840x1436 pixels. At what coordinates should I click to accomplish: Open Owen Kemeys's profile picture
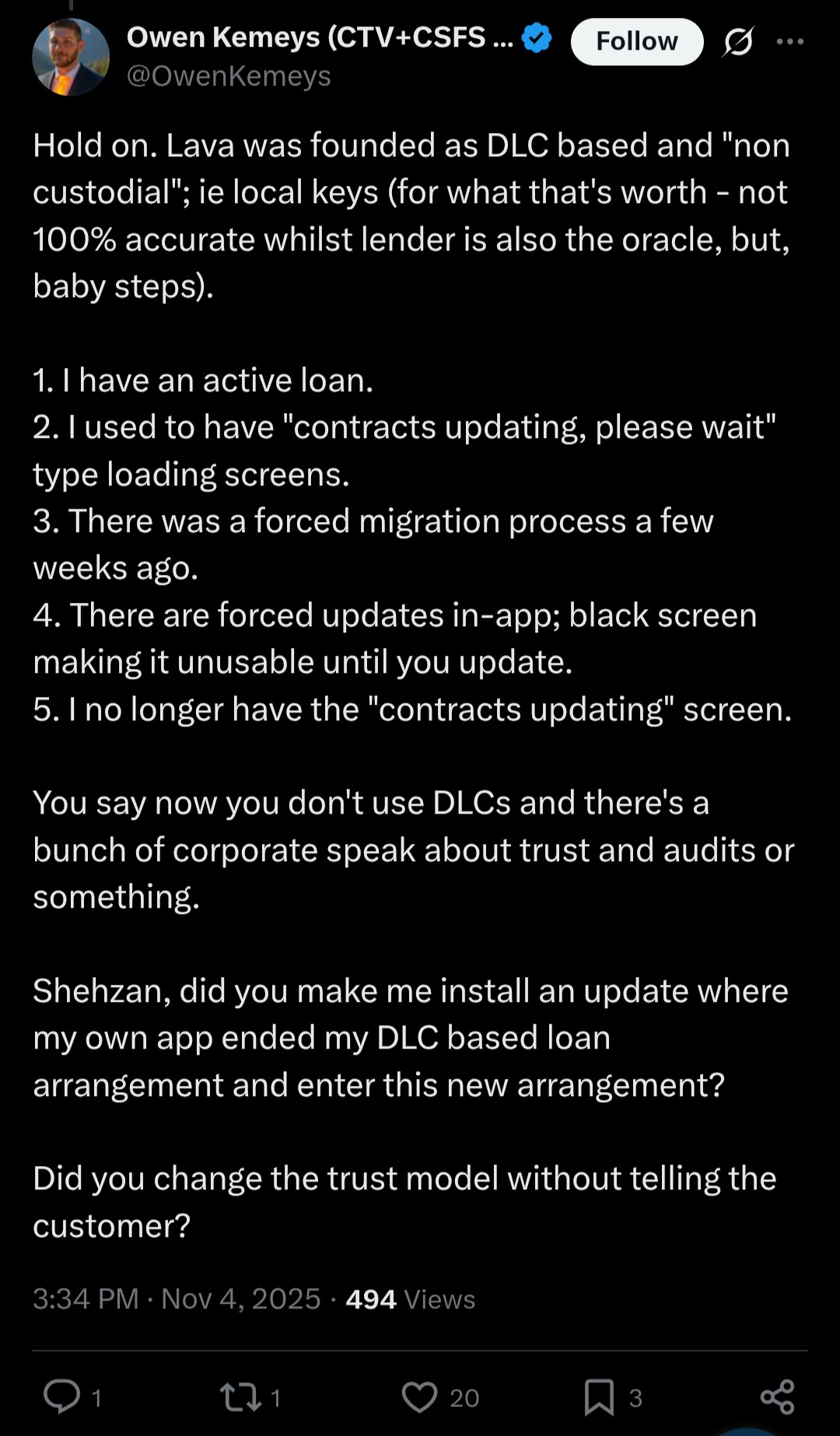[70, 58]
